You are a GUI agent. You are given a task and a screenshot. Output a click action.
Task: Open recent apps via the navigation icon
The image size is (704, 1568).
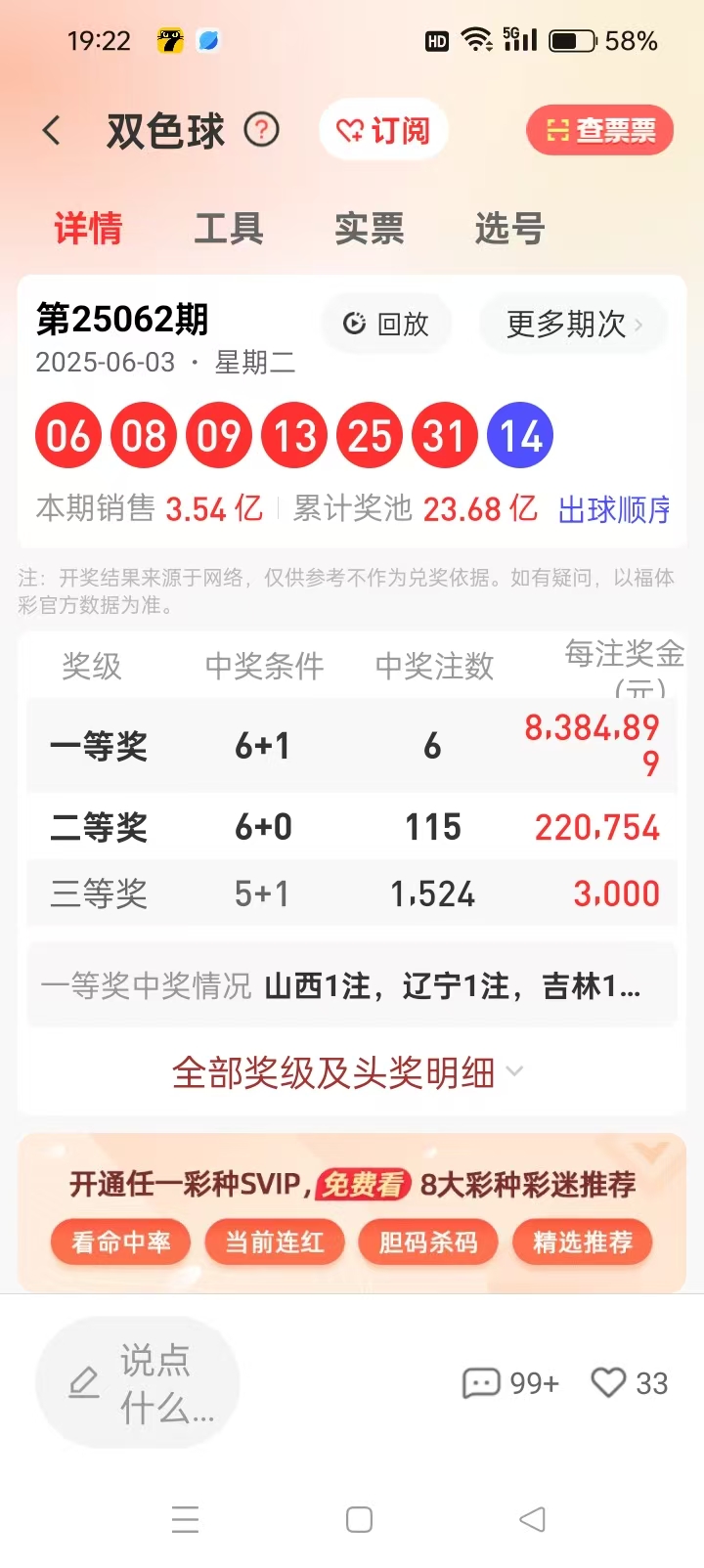click(x=185, y=1519)
